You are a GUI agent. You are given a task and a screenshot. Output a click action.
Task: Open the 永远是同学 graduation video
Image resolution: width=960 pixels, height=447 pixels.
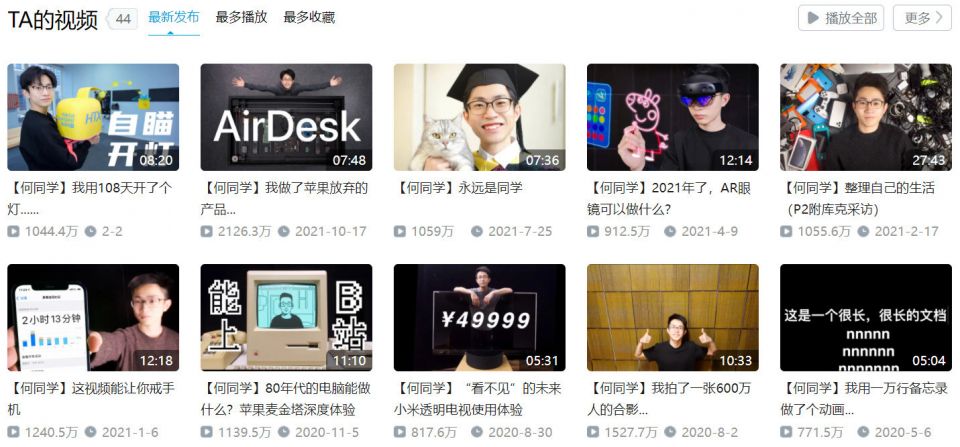point(479,117)
